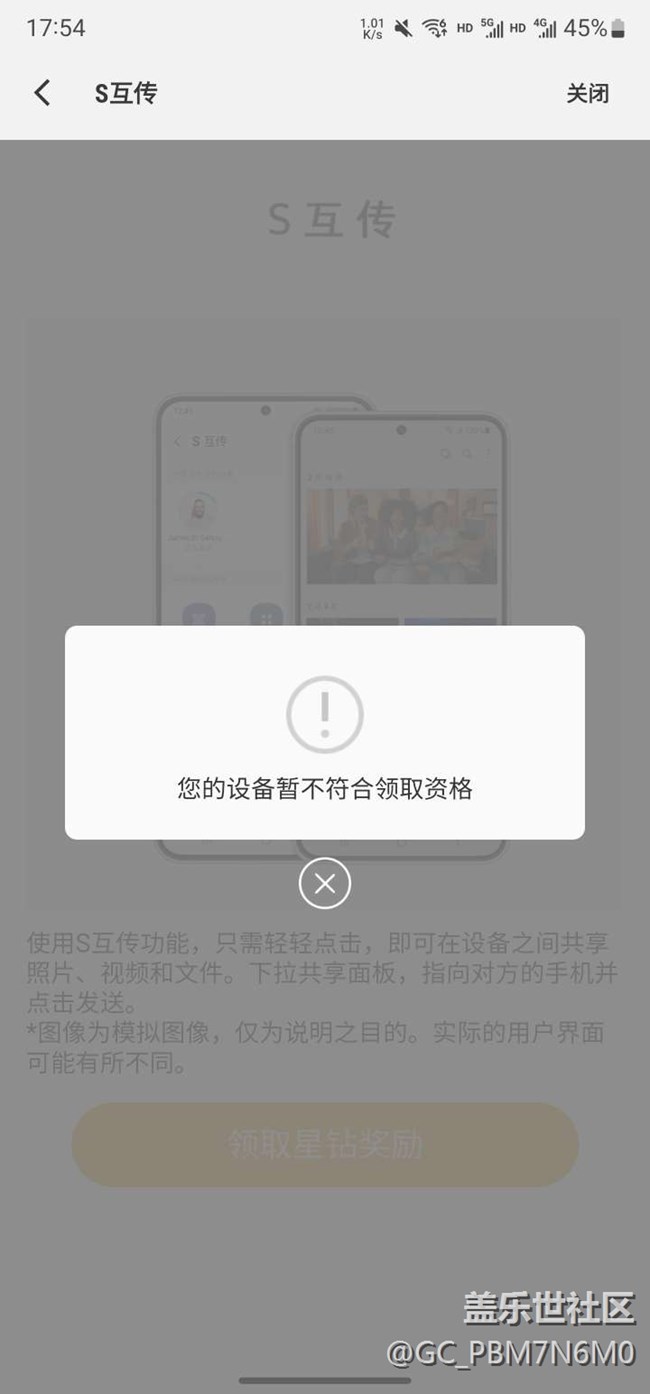
Task: Go back from the S互传 page
Action: coord(42,93)
